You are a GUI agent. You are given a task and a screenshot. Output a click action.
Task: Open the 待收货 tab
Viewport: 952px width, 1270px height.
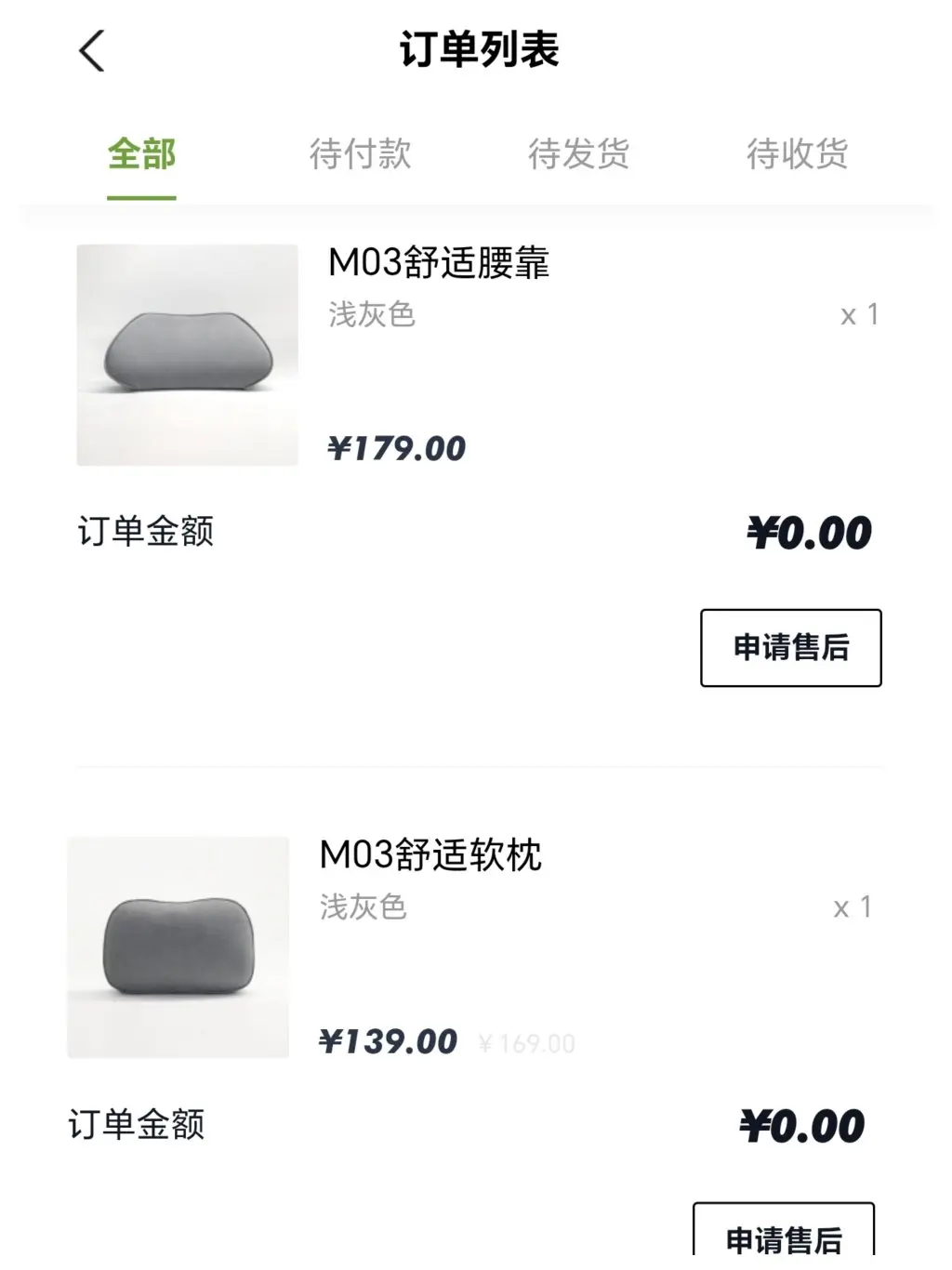[797, 154]
